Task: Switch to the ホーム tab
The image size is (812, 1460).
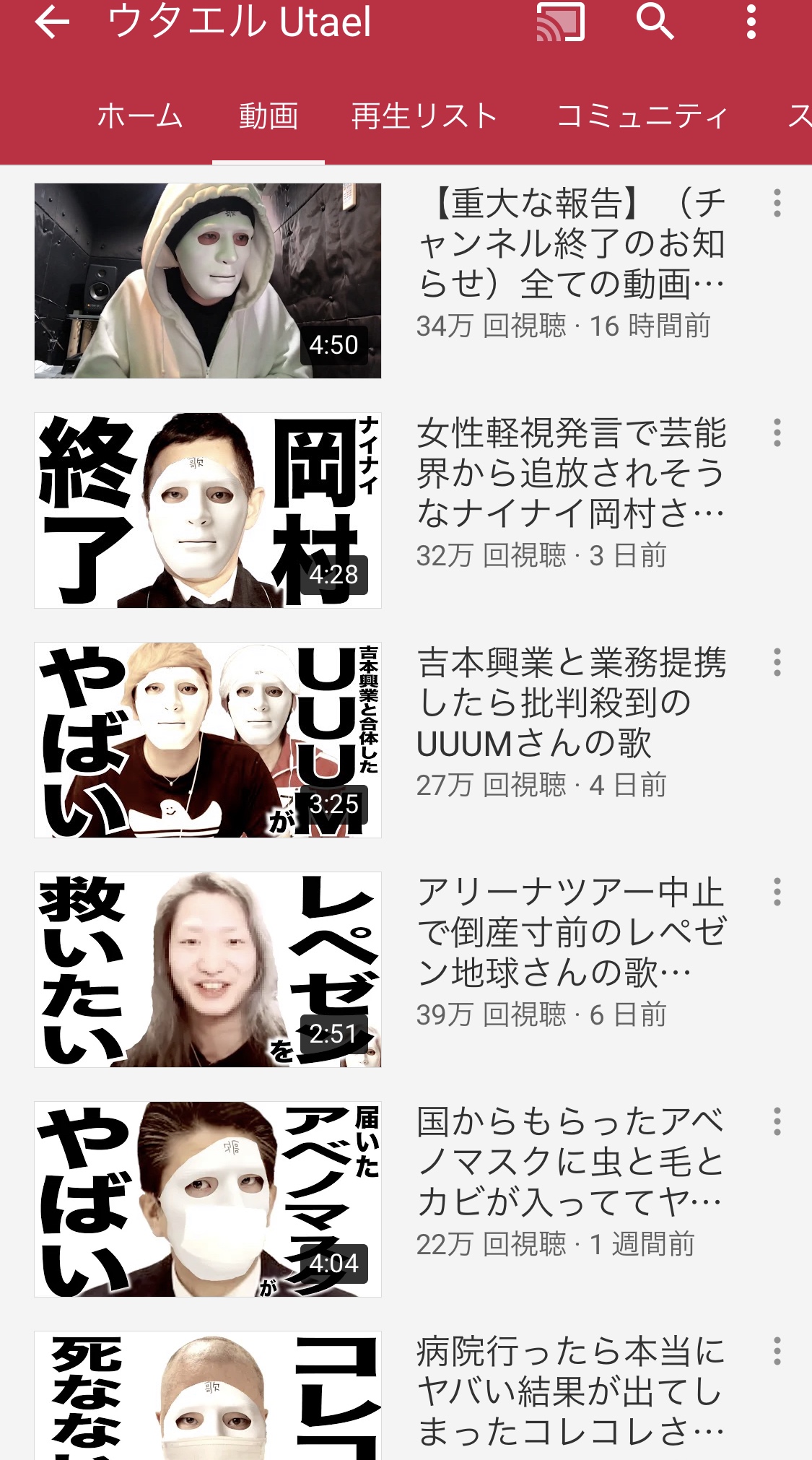Action: [x=140, y=116]
